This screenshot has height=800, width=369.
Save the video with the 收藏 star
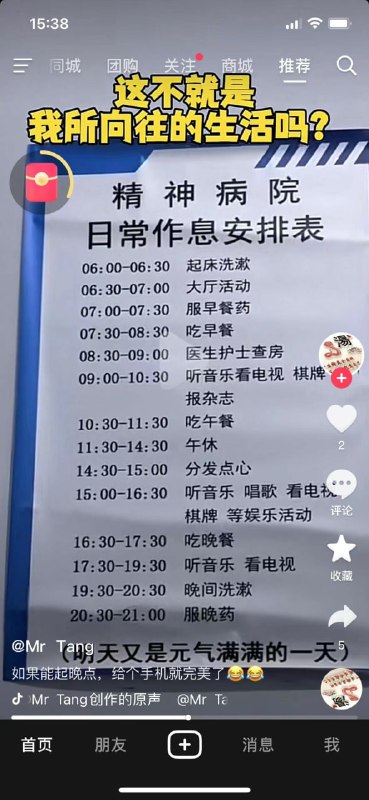pyautogui.click(x=341, y=549)
